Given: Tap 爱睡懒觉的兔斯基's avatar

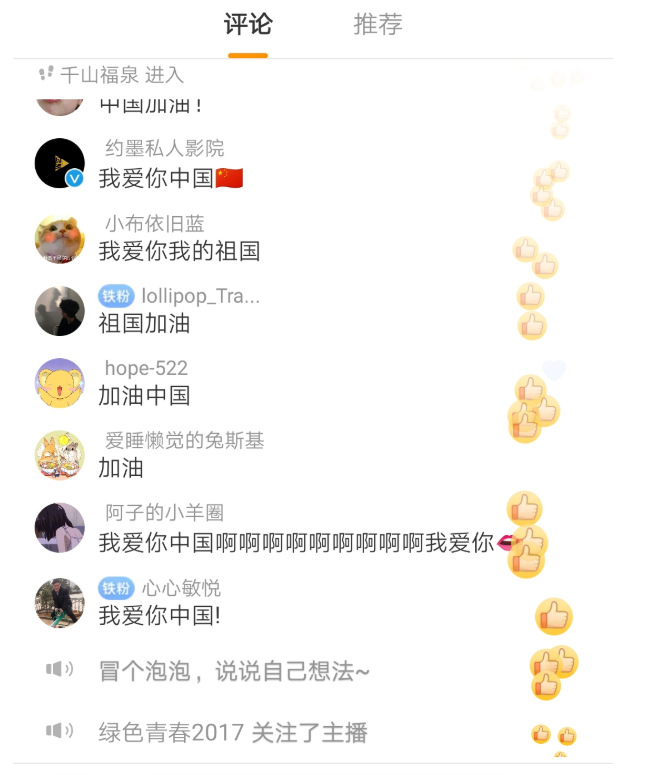Looking at the screenshot, I should pos(60,455).
